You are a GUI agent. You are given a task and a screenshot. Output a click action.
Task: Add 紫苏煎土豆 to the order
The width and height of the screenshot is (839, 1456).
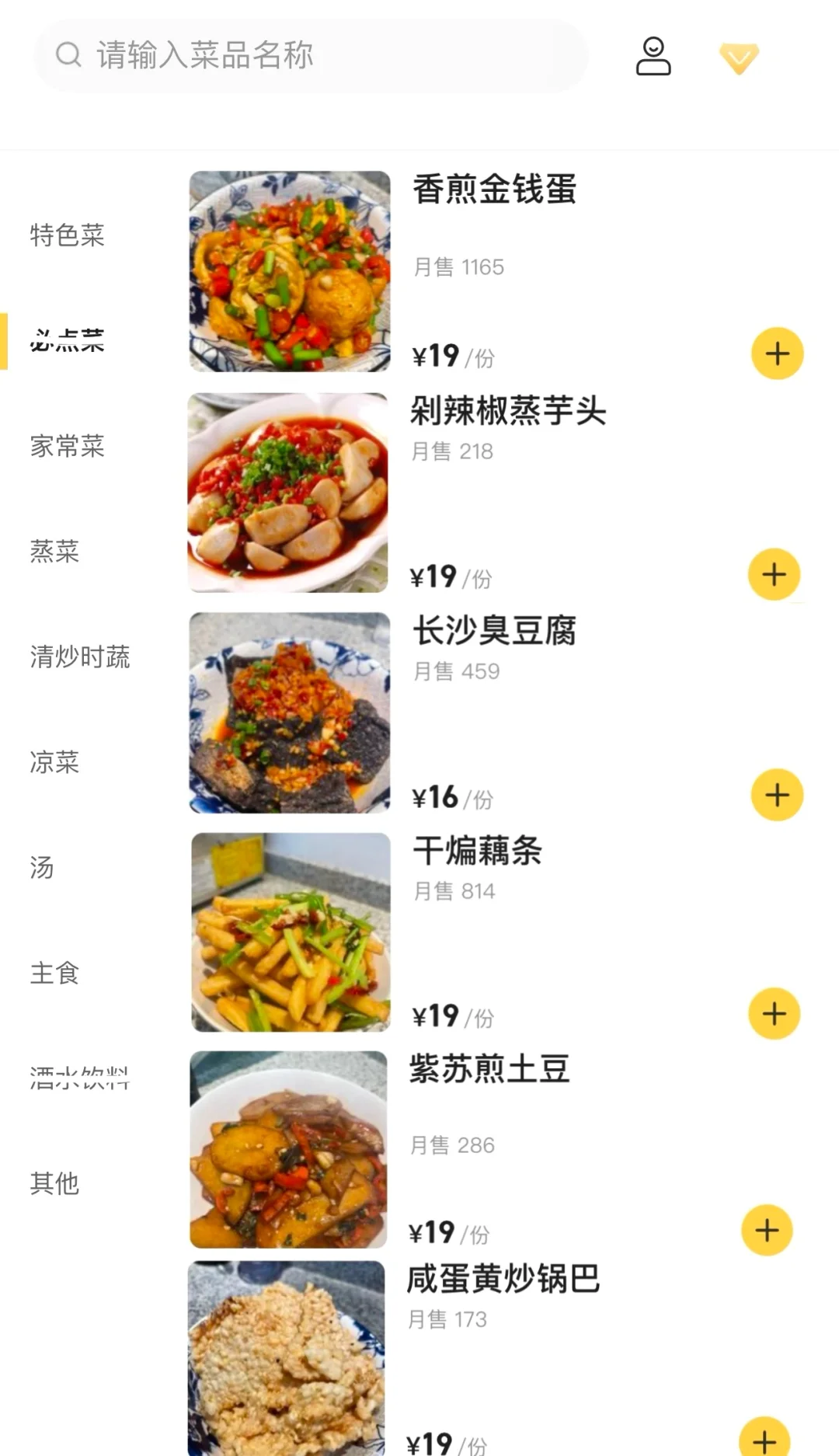point(767,1230)
